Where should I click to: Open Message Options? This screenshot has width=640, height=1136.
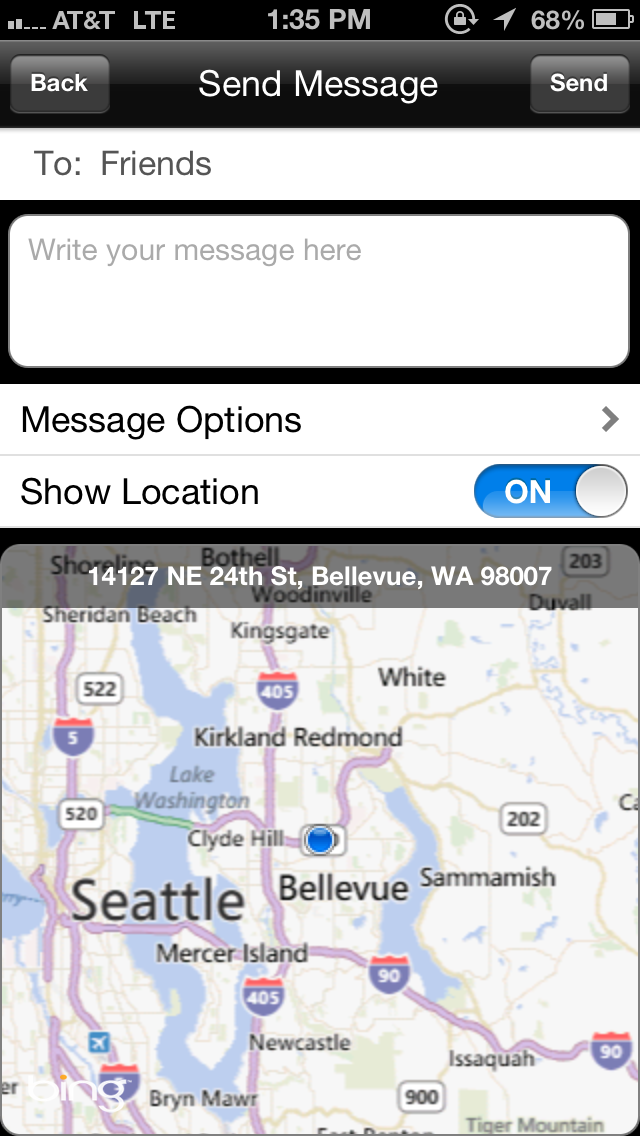click(x=320, y=420)
